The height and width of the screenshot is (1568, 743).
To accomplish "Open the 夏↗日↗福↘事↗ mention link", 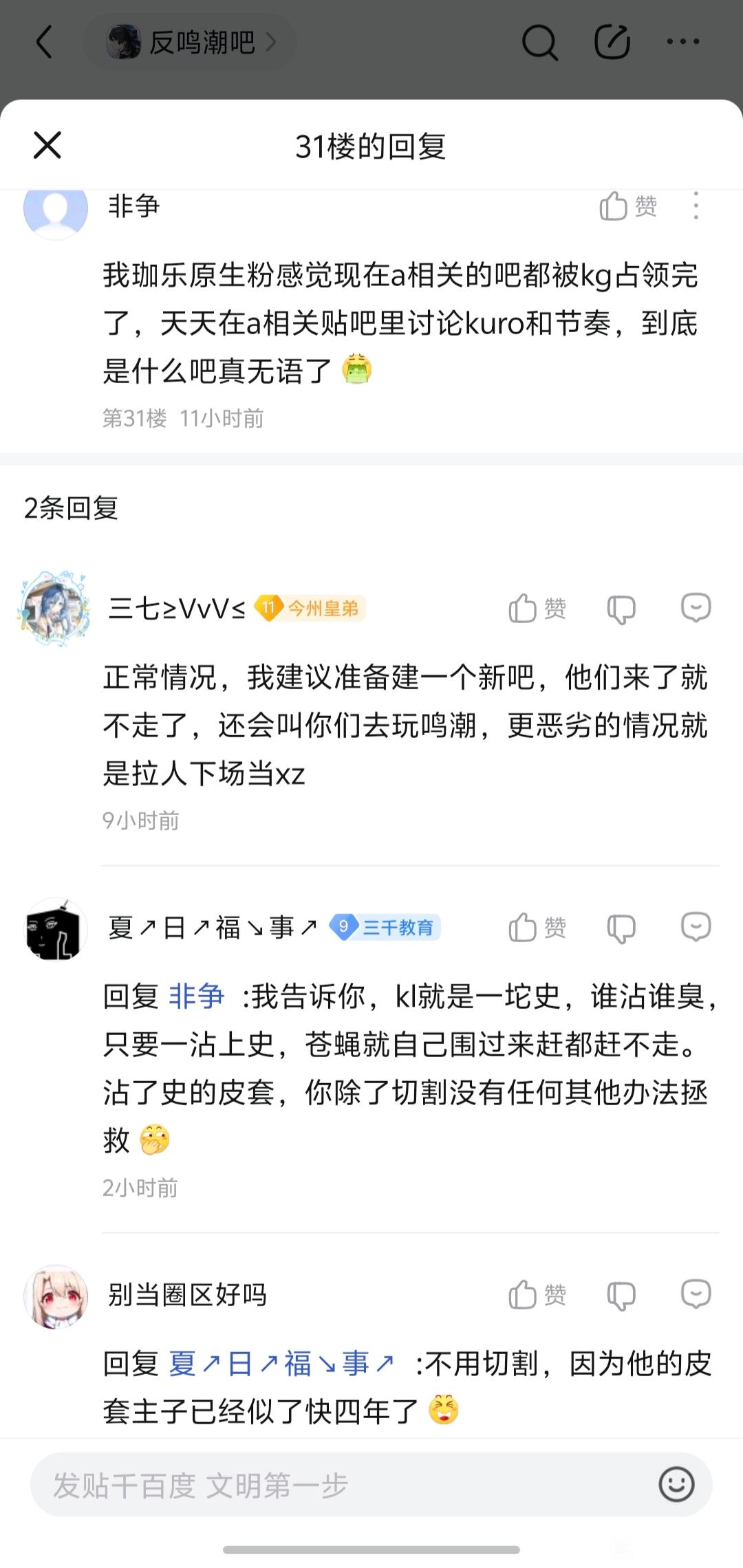I will [x=282, y=1363].
